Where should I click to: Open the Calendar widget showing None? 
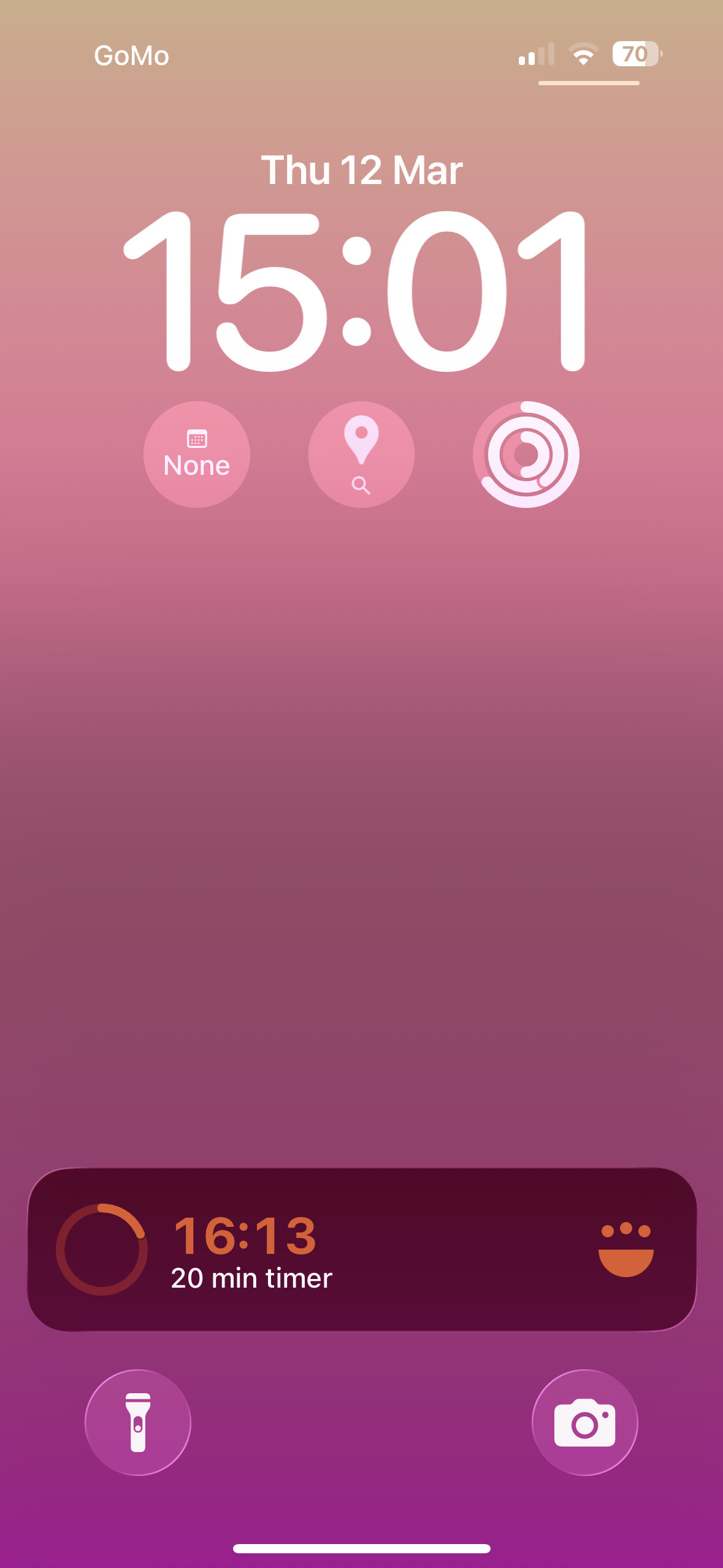pos(196,454)
